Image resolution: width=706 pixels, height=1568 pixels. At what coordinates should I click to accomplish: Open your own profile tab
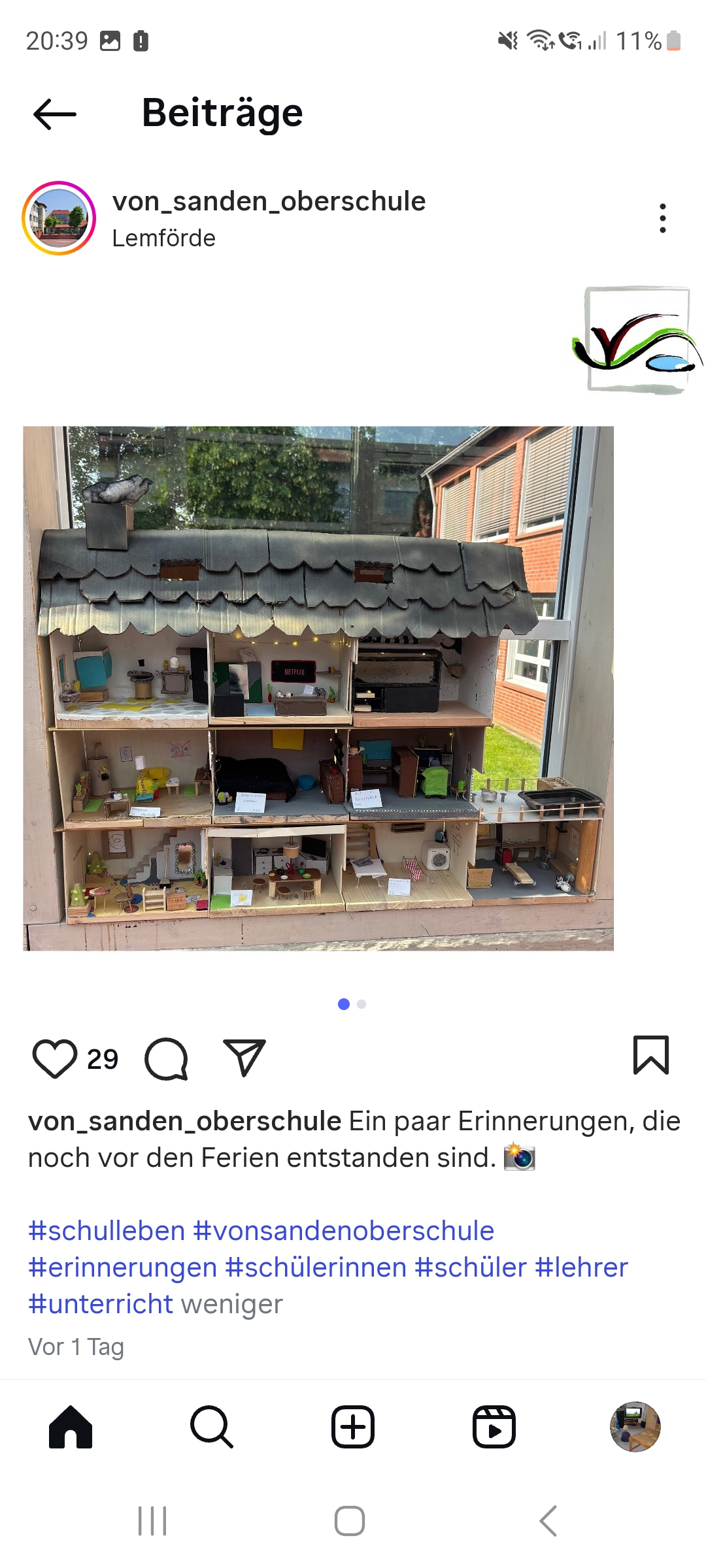pos(635,1427)
